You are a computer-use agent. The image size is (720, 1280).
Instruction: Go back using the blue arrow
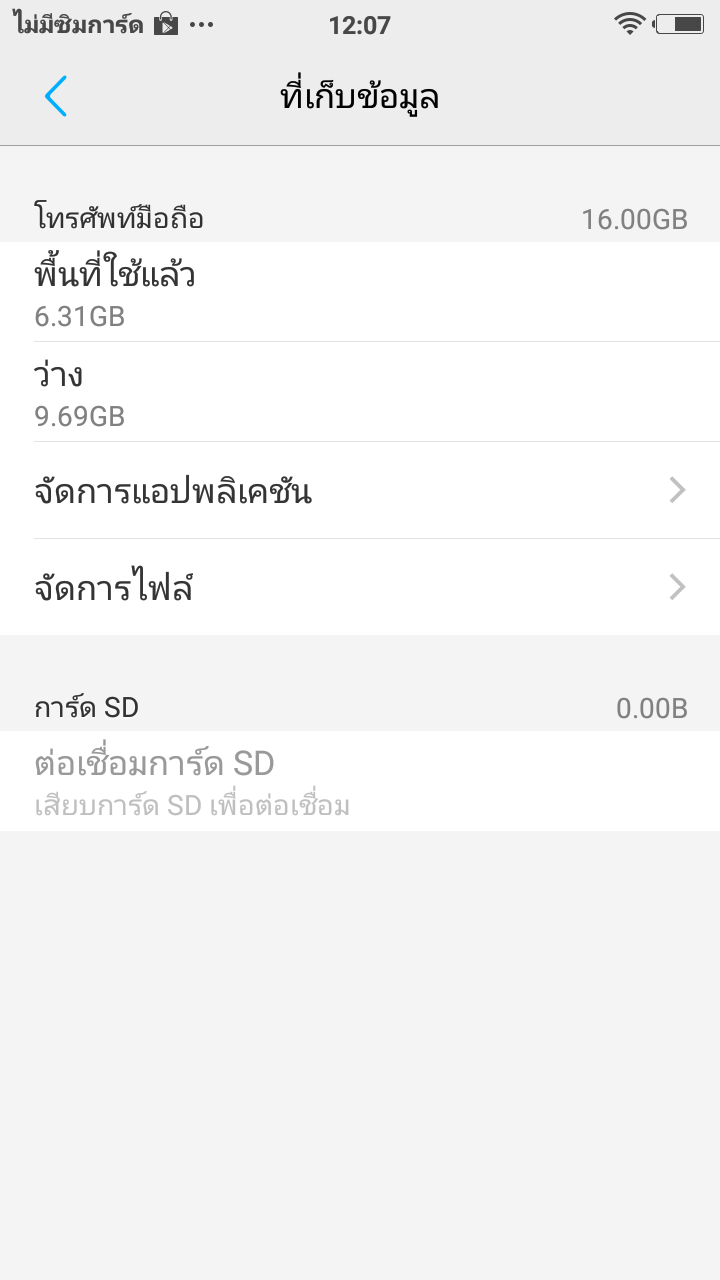(x=56, y=96)
